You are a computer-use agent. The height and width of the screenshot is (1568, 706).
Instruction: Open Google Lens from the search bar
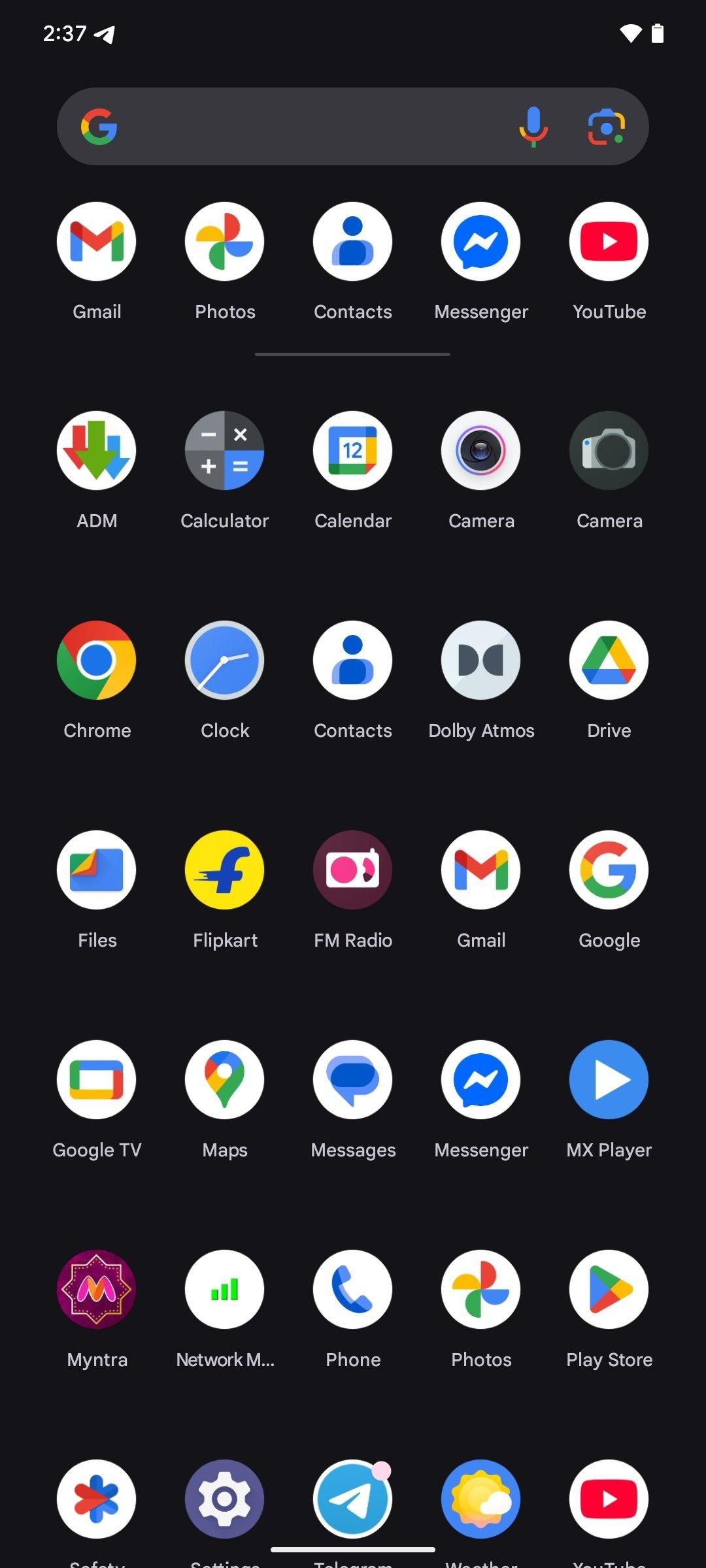606,127
